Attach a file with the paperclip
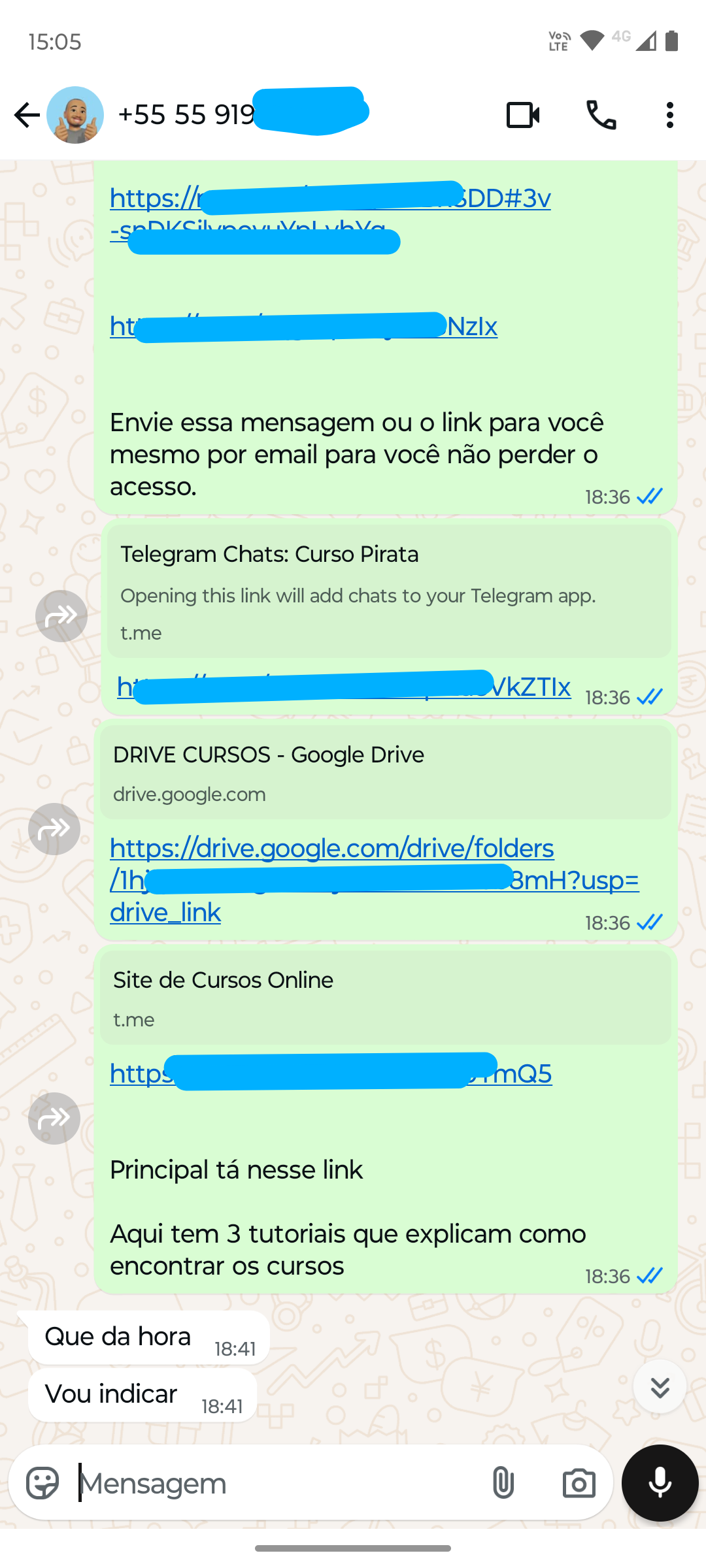 [x=503, y=1482]
